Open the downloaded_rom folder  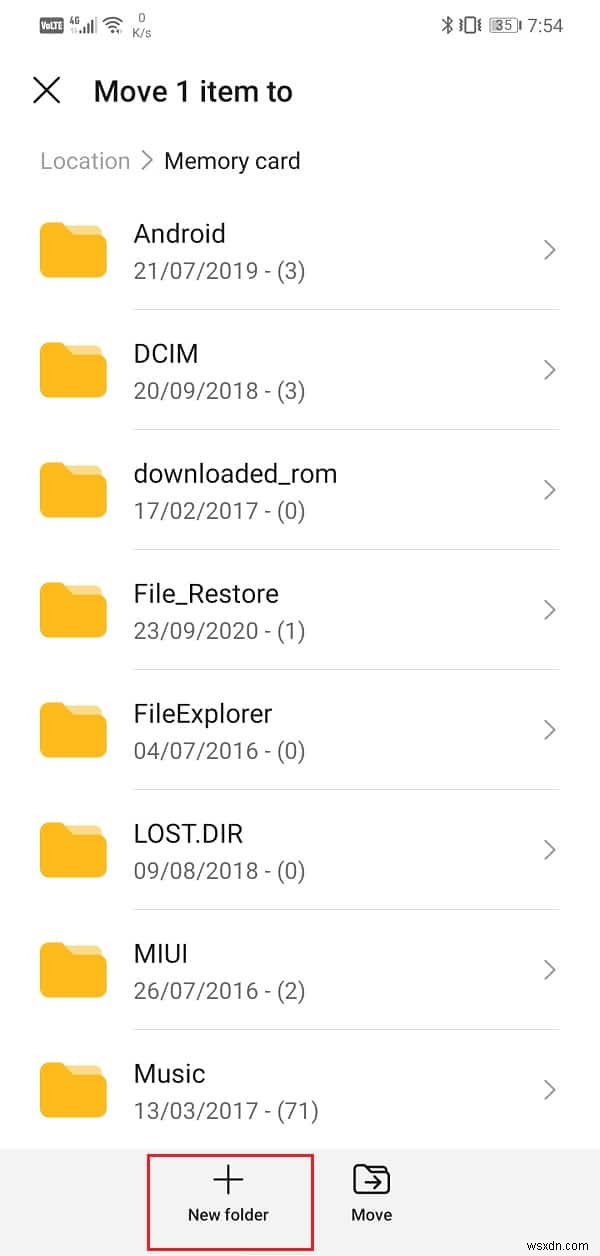[x=300, y=490]
